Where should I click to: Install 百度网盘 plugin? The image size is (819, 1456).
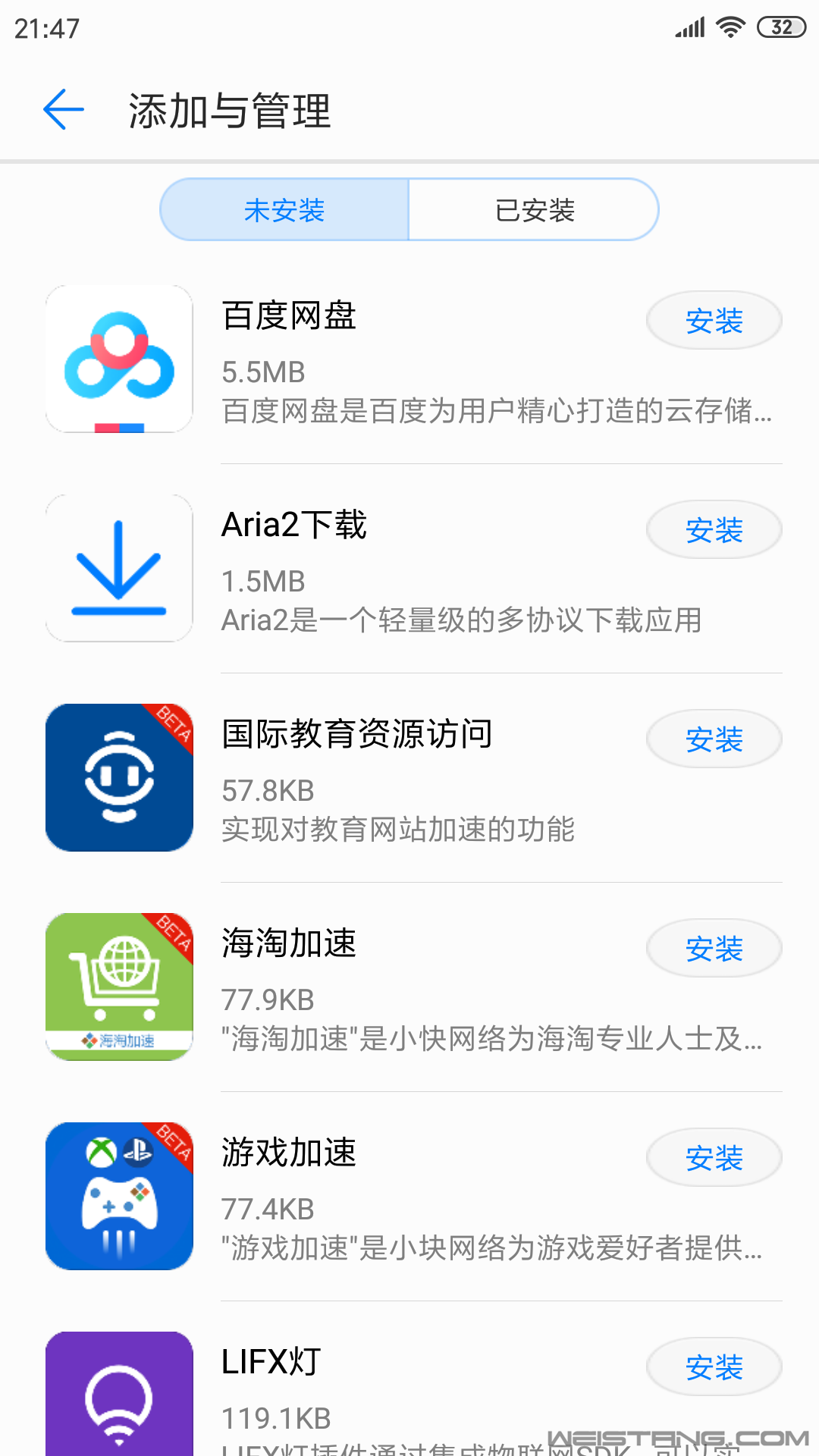coord(714,321)
